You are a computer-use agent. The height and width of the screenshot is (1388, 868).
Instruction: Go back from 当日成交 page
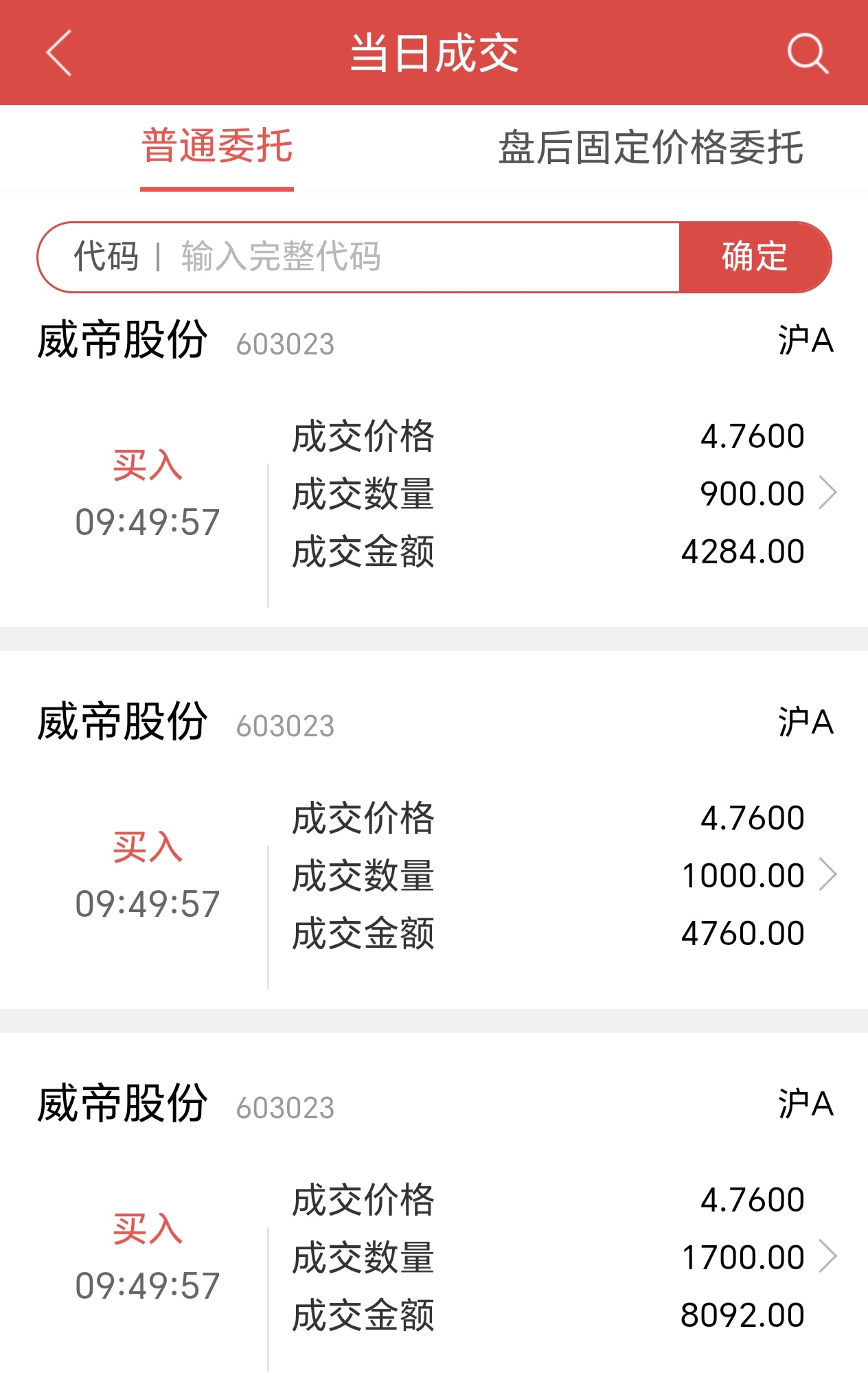pyautogui.click(x=59, y=53)
